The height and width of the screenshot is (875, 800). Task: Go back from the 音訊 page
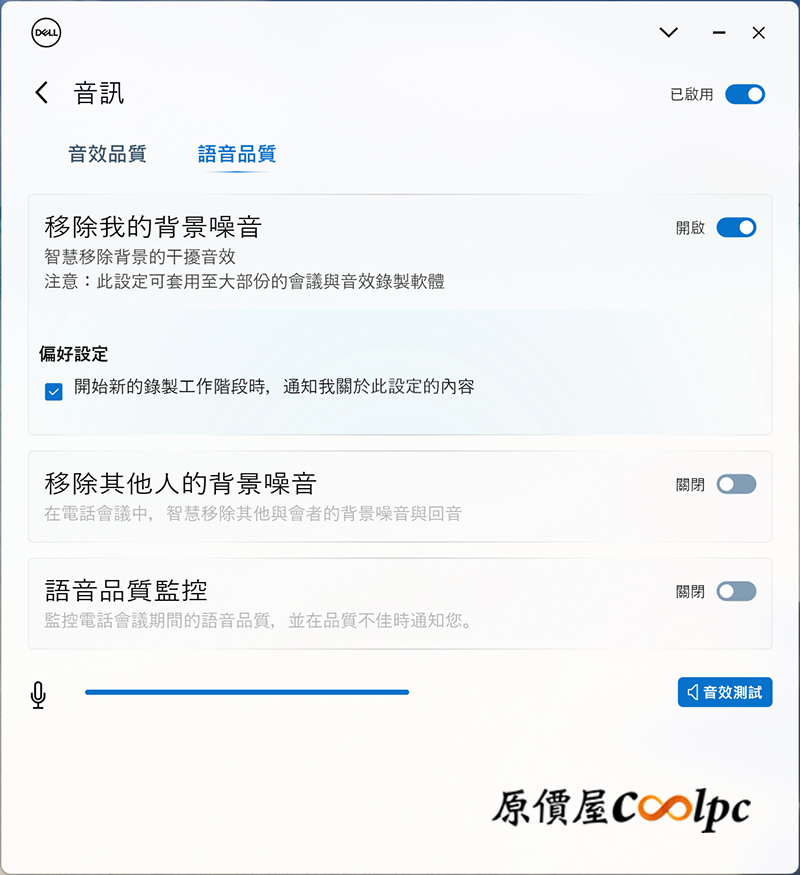pyautogui.click(x=41, y=93)
